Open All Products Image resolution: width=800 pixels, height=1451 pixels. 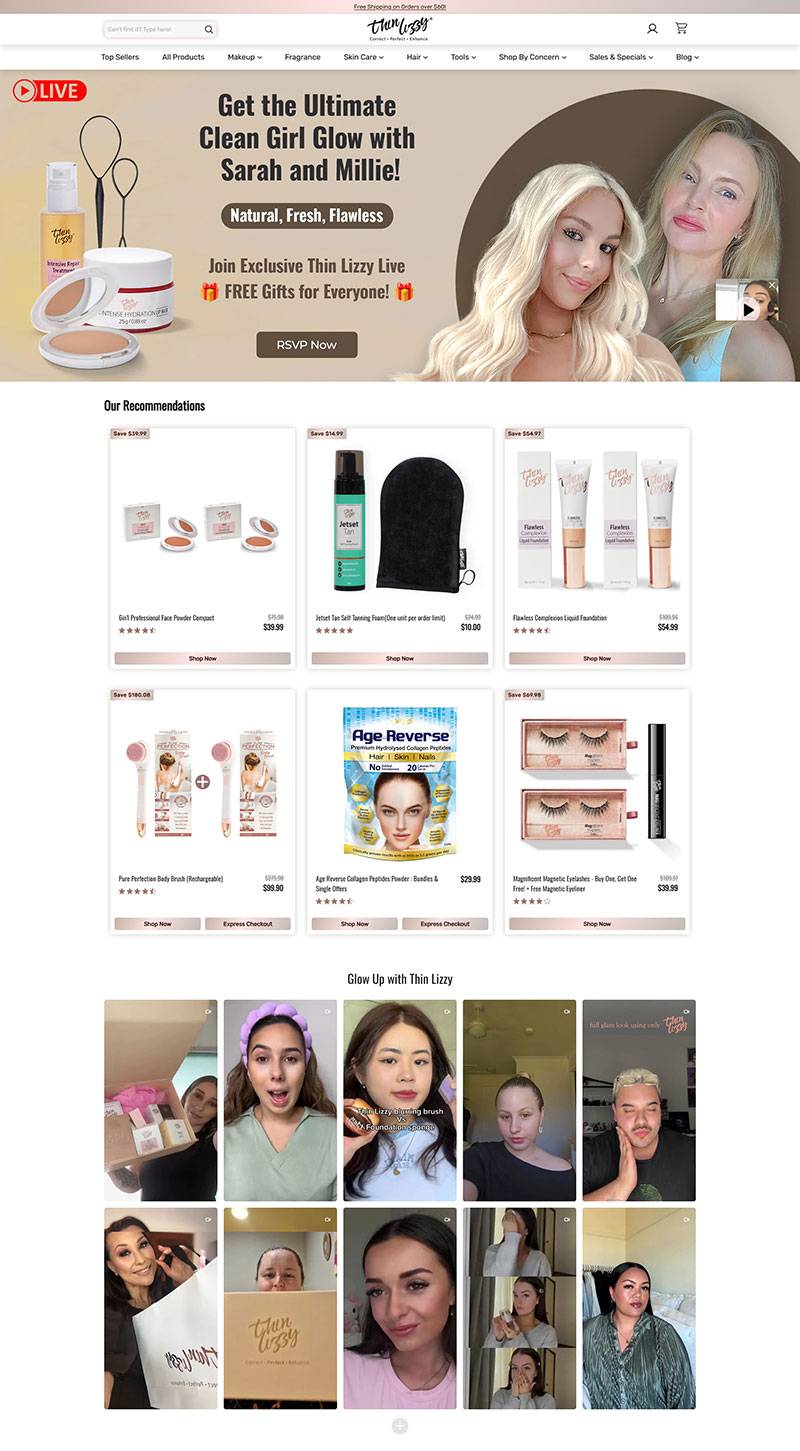(183, 57)
